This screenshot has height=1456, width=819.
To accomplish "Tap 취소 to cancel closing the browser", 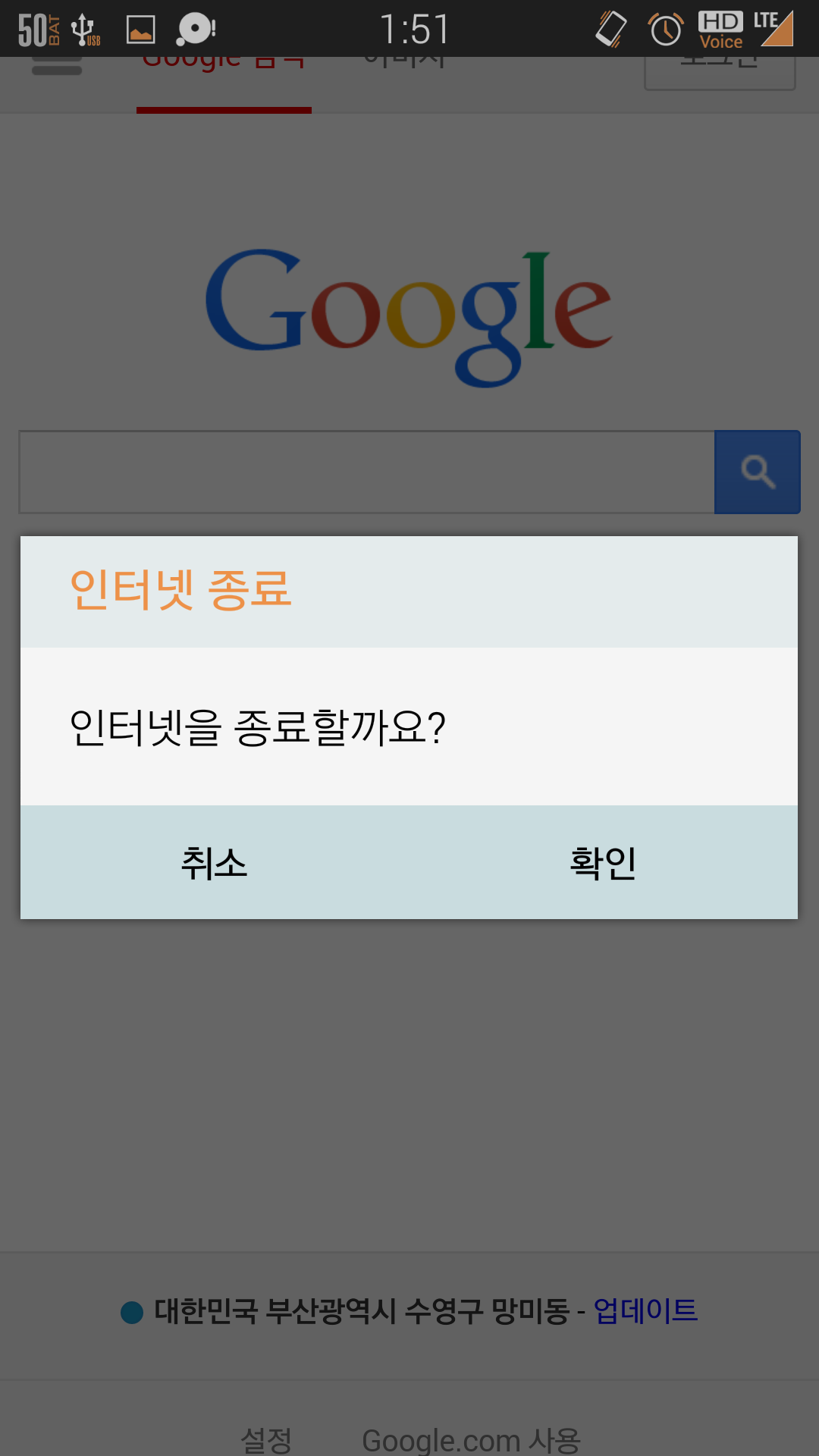I will [215, 863].
